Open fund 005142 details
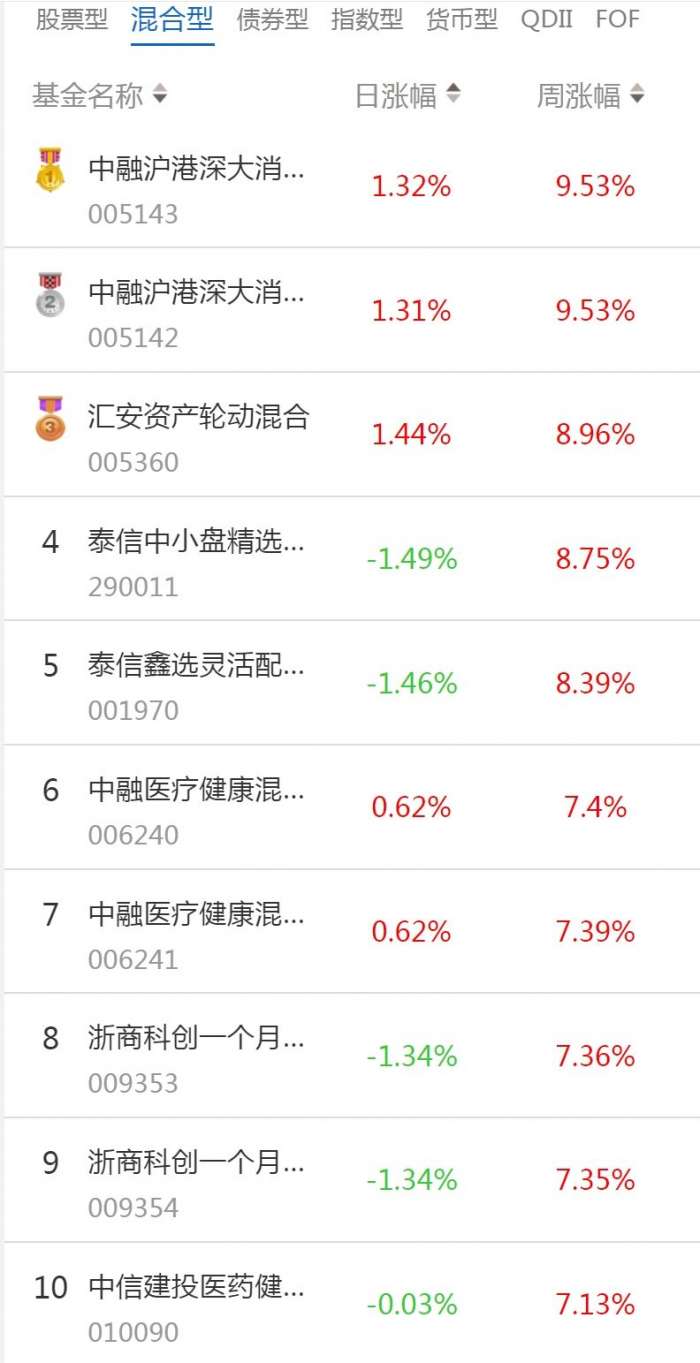This screenshot has width=700, height=1363. 196,310
